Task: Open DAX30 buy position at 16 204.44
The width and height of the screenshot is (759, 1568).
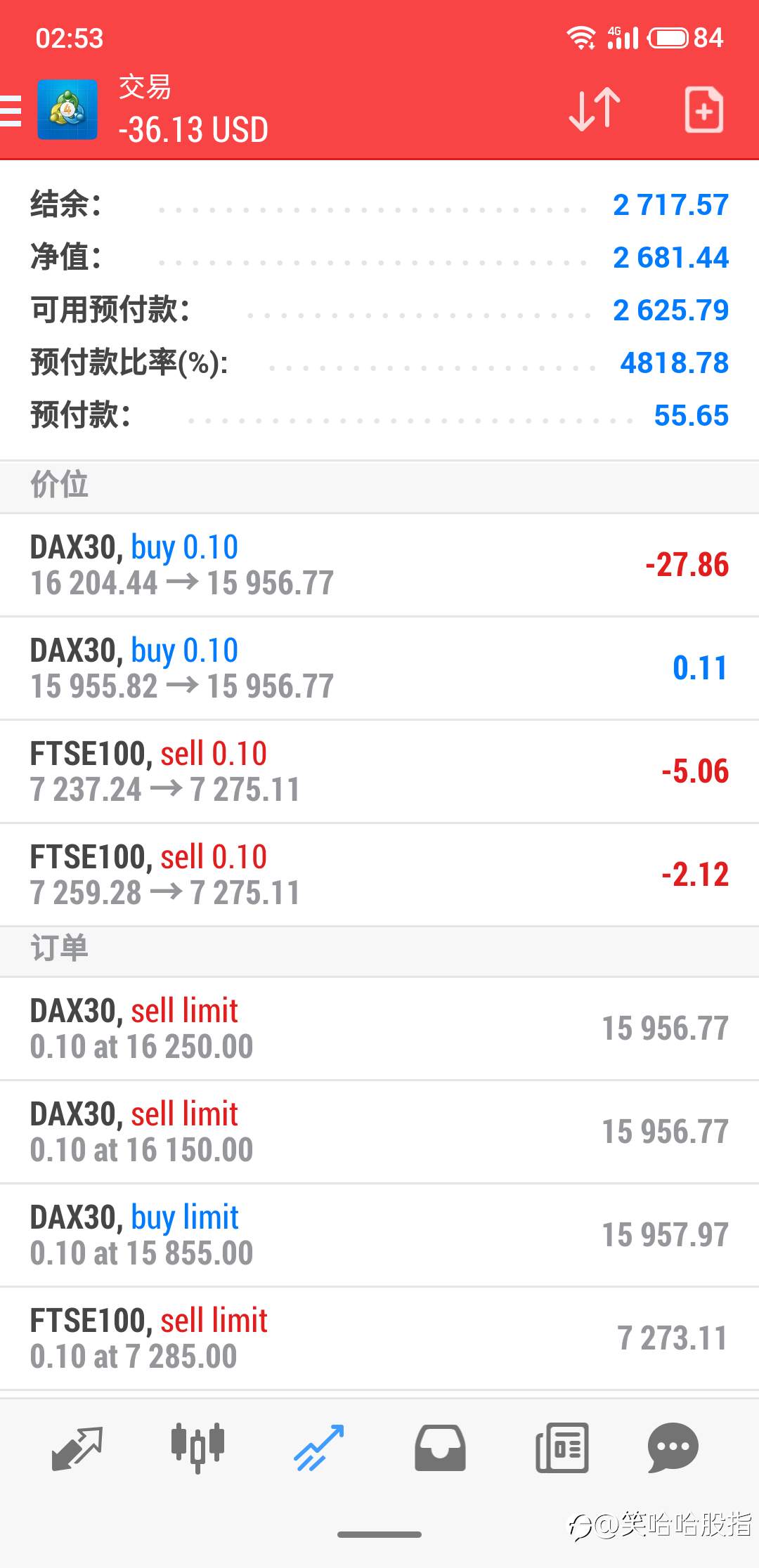Action: [379, 565]
